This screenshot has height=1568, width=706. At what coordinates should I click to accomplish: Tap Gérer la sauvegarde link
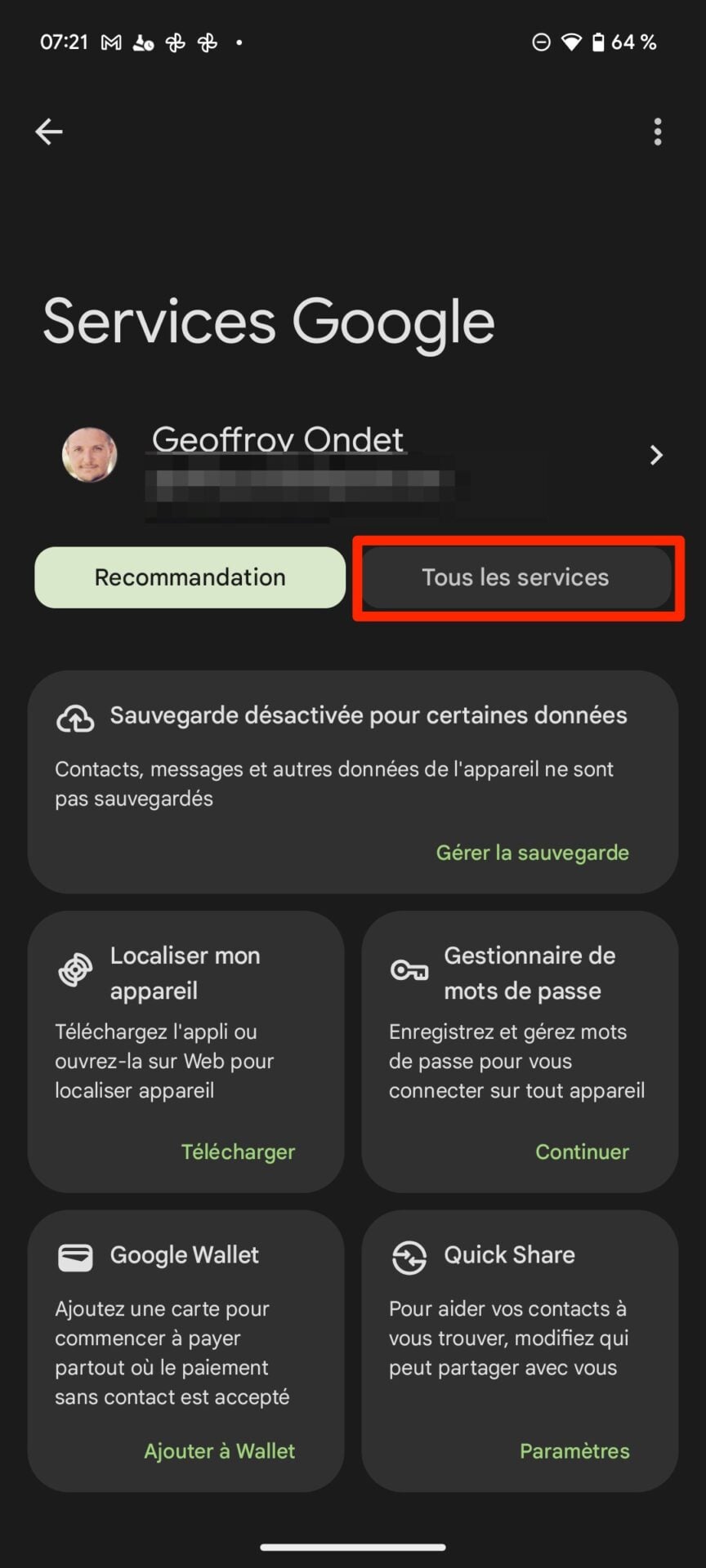532,853
